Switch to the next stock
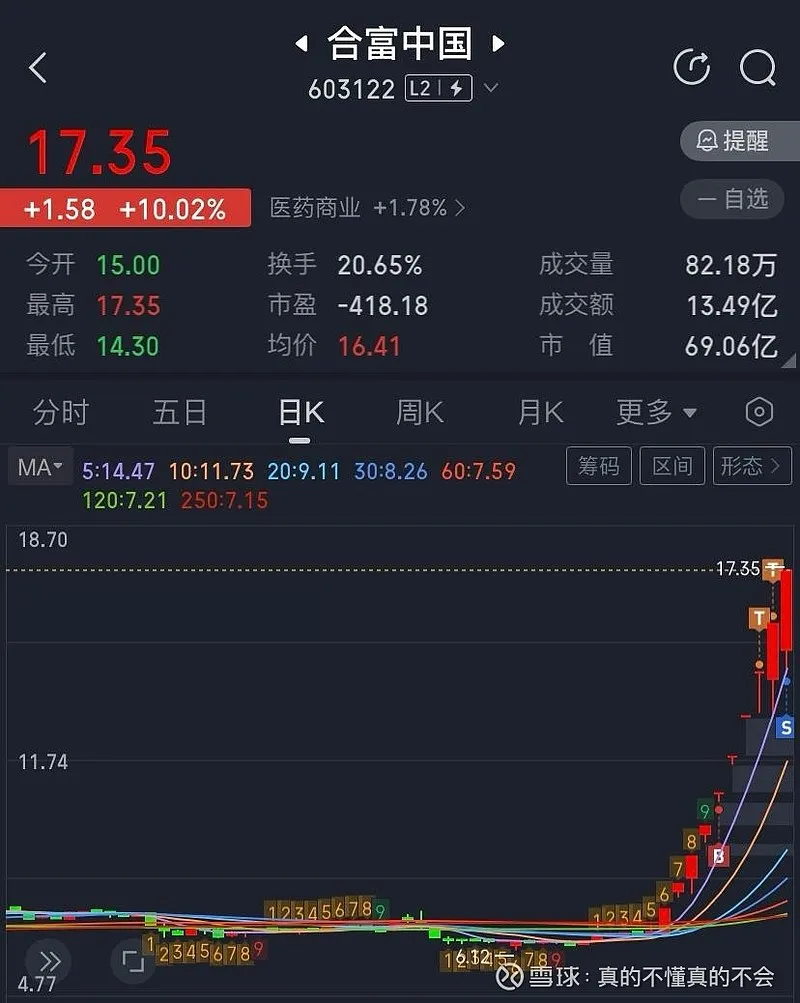This screenshot has width=800, height=1003. point(498,44)
